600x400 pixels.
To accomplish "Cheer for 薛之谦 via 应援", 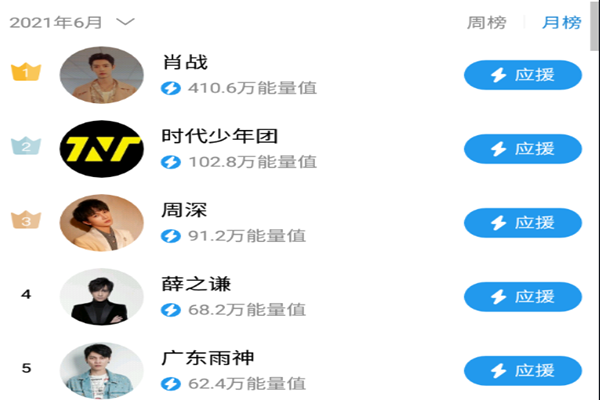I will point(523,296).
